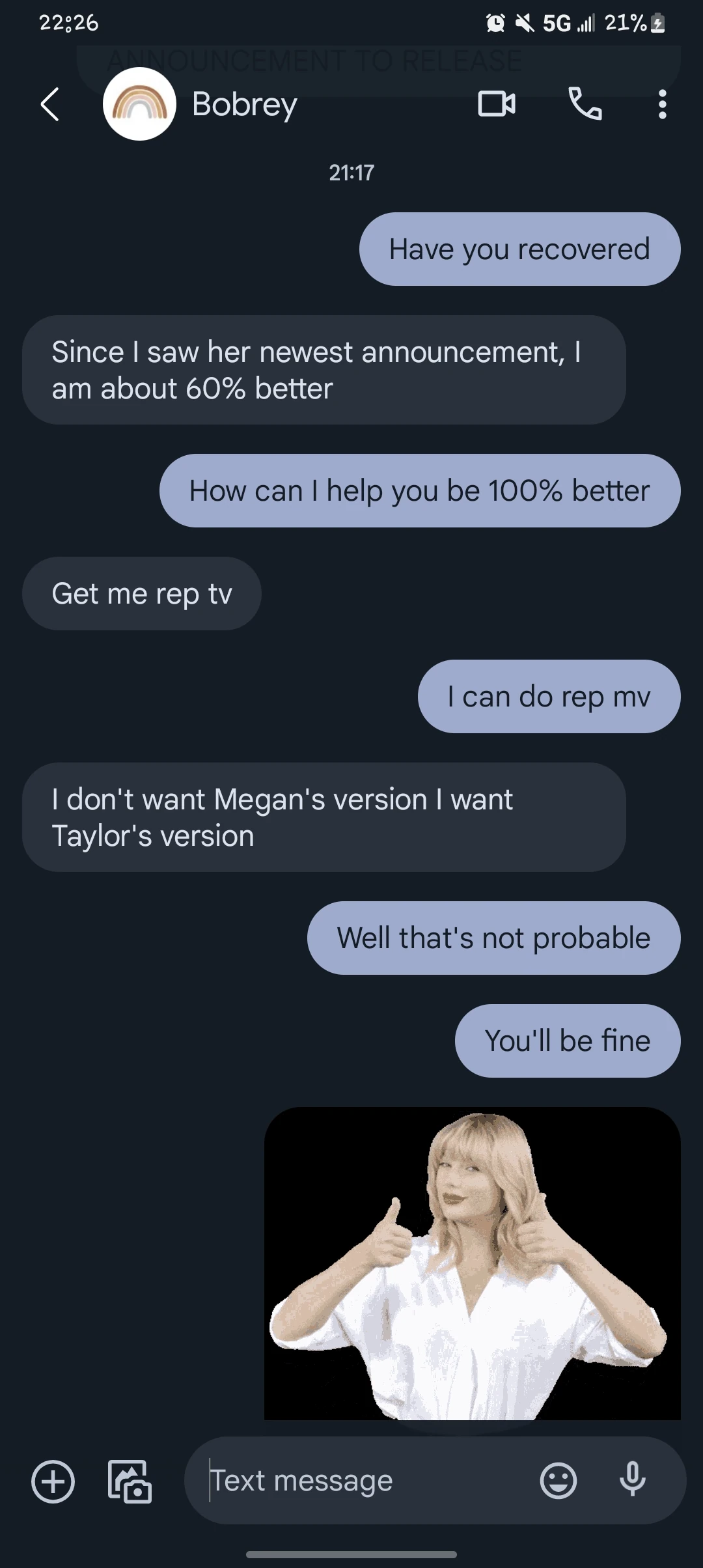This screenshot has width=703, height=1568.
Task: Place a voice call to Bobrey
Action: point(585,104)
